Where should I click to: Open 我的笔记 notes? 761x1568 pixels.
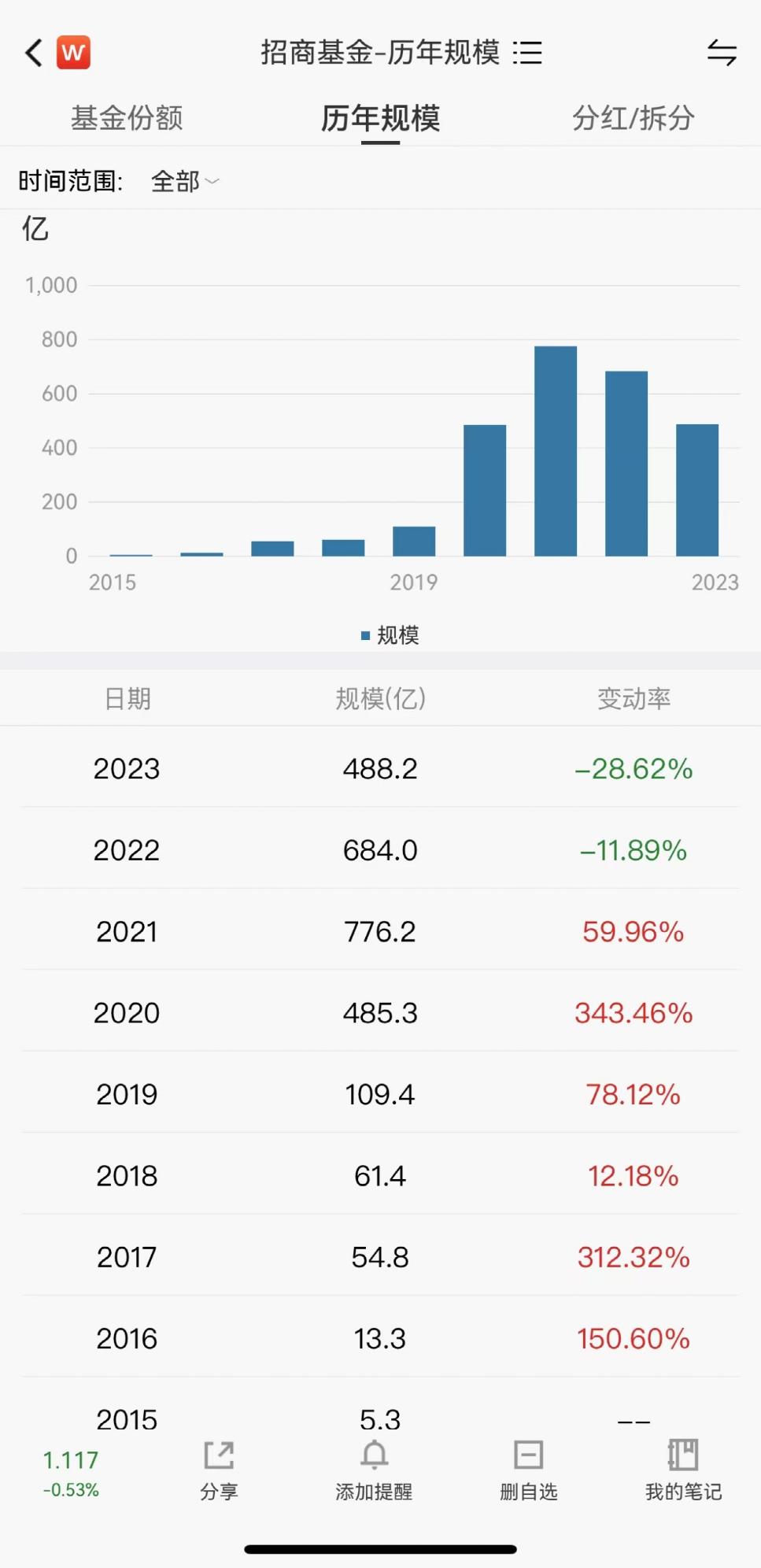coord(683,1470)
